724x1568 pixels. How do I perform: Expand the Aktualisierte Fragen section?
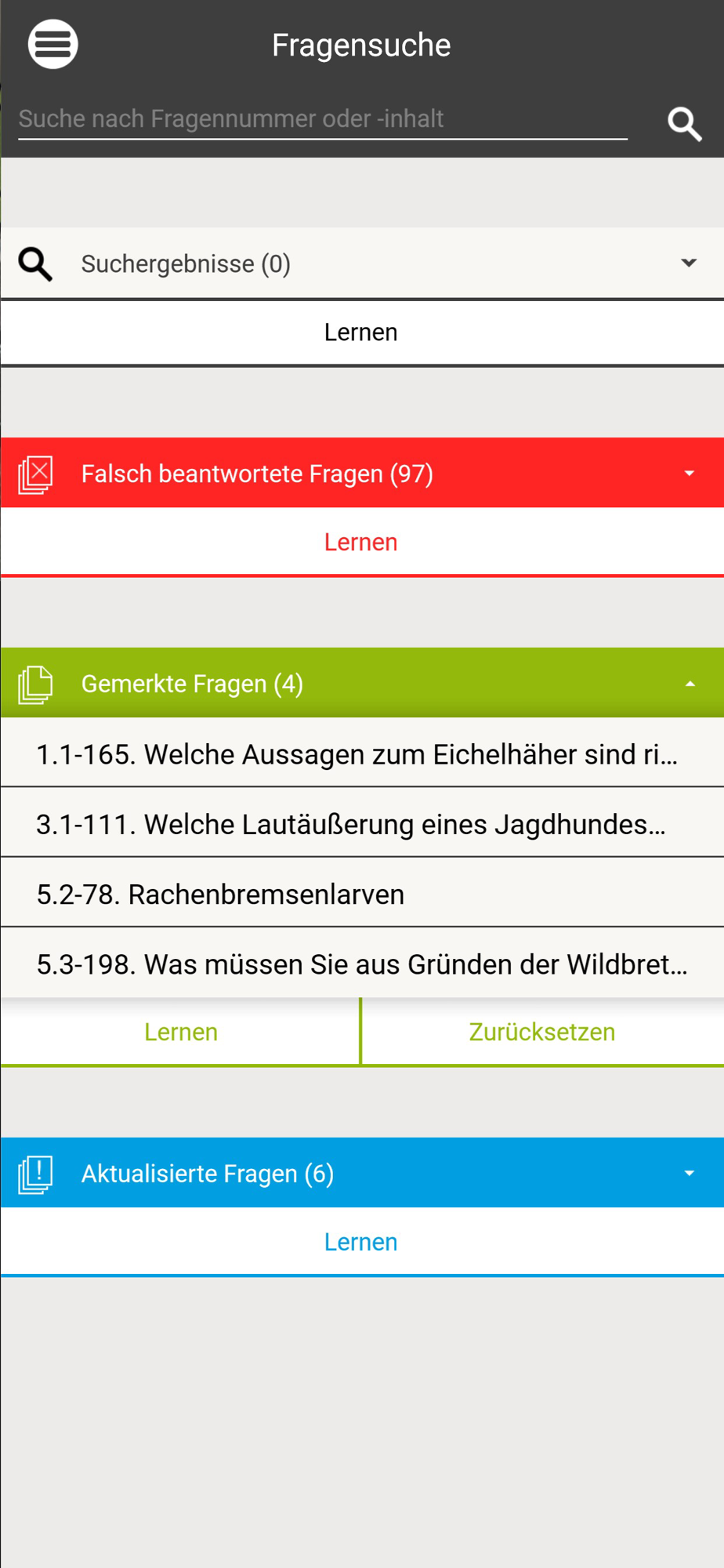click(362, 1173)
